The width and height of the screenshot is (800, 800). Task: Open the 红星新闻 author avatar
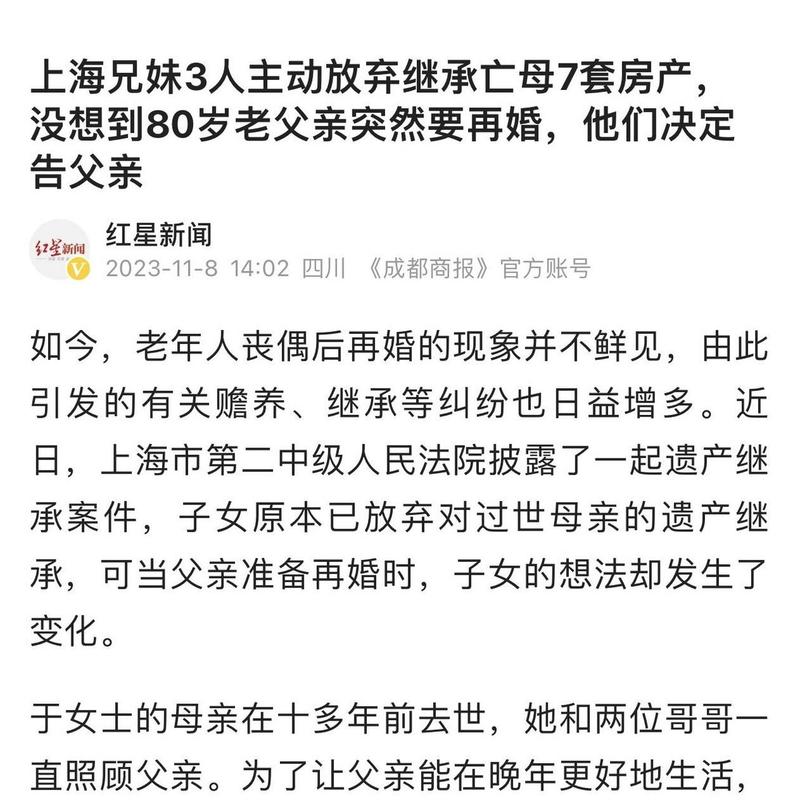pyautogui.click(x=61, y=250)
